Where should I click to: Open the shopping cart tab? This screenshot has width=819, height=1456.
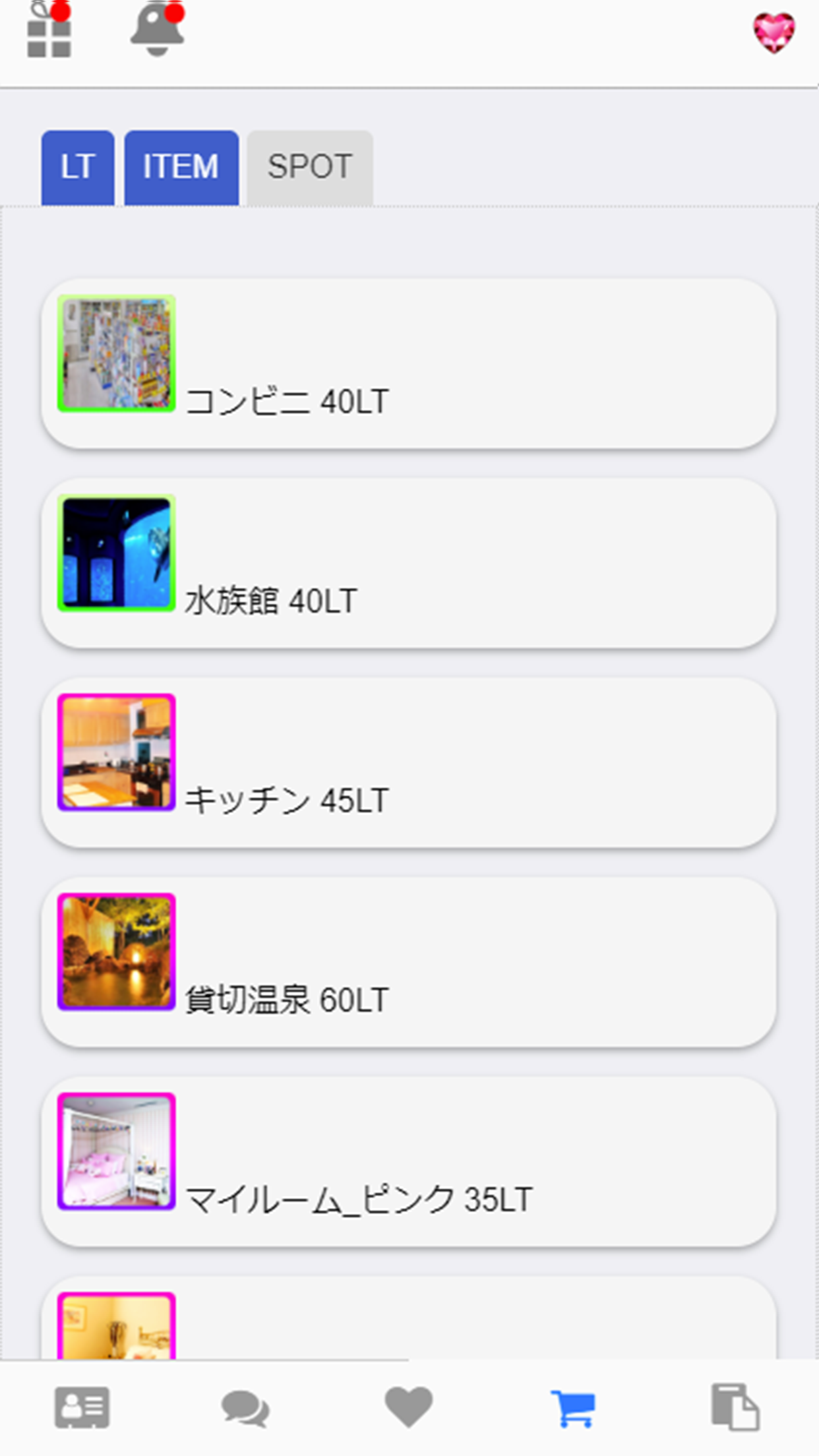click(572, 1408)
